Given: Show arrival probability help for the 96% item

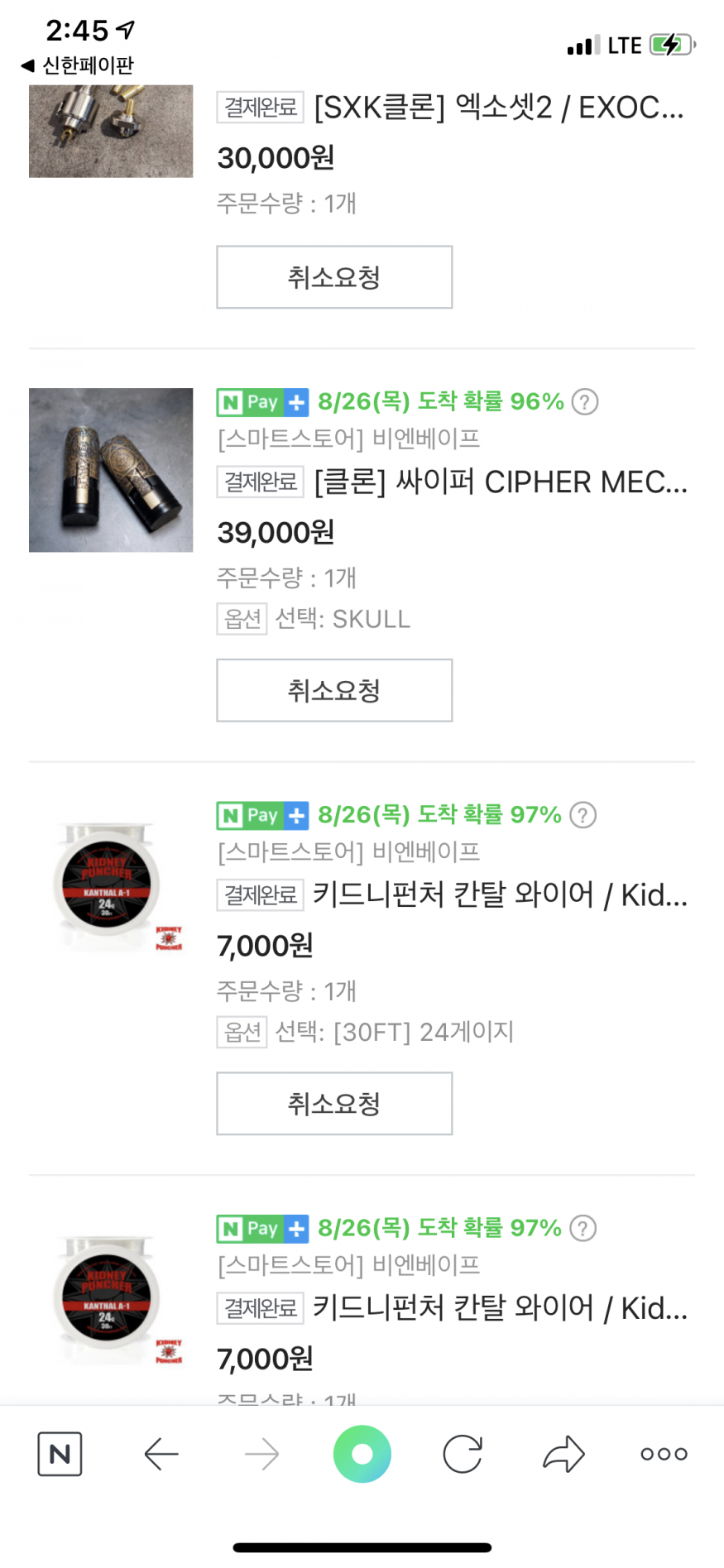Looking at the screenshot, I should point(585,402).
